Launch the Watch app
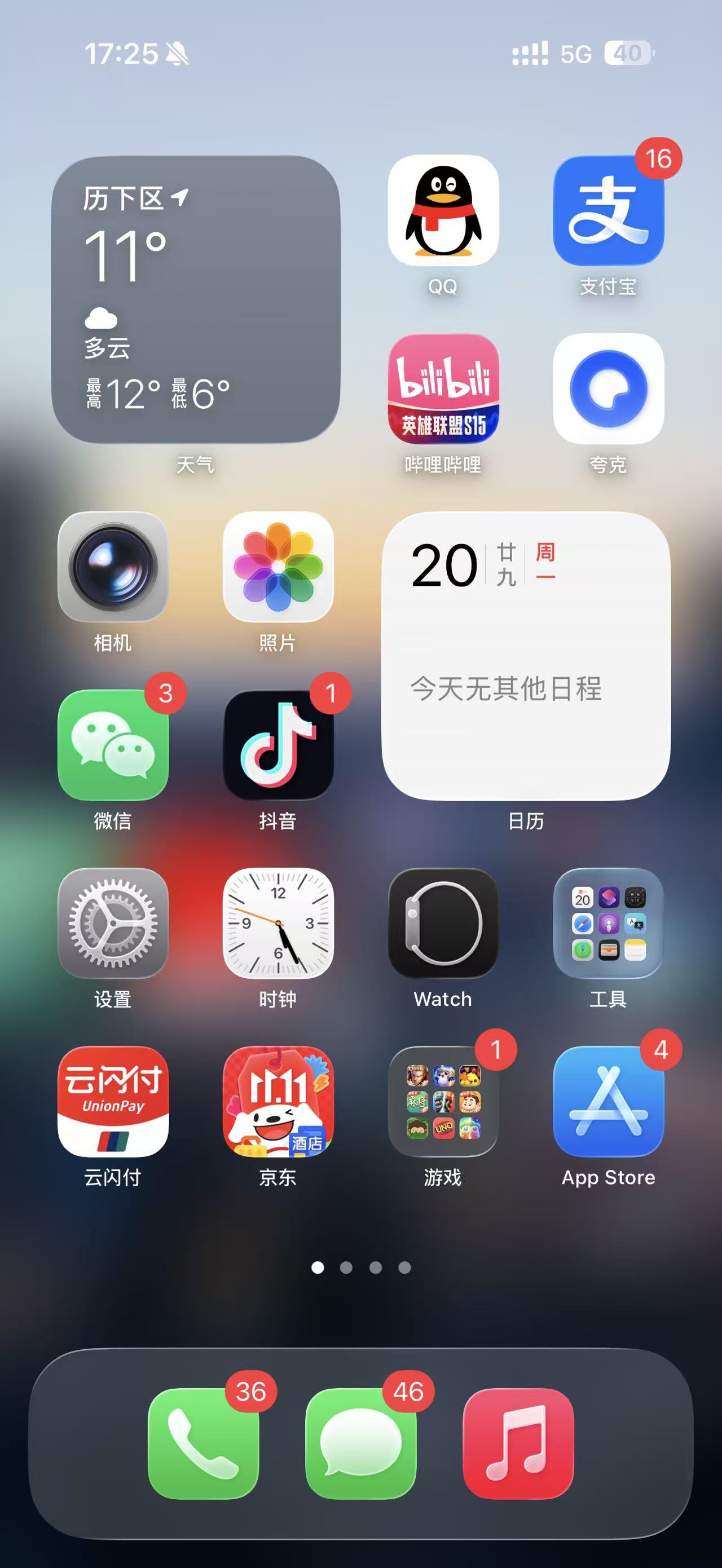The height and width of the screenshot is (1568, 722). click(x=443, y=924)
